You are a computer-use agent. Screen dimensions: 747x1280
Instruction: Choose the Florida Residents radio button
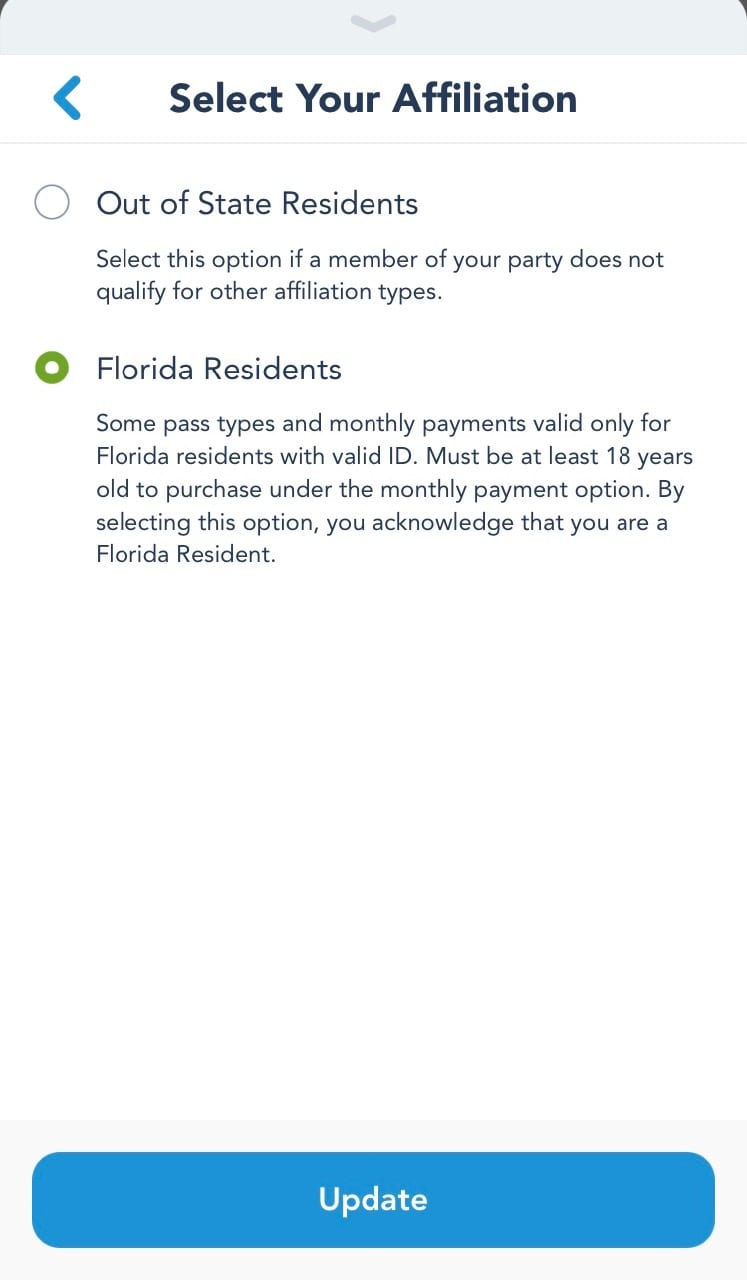51,368
